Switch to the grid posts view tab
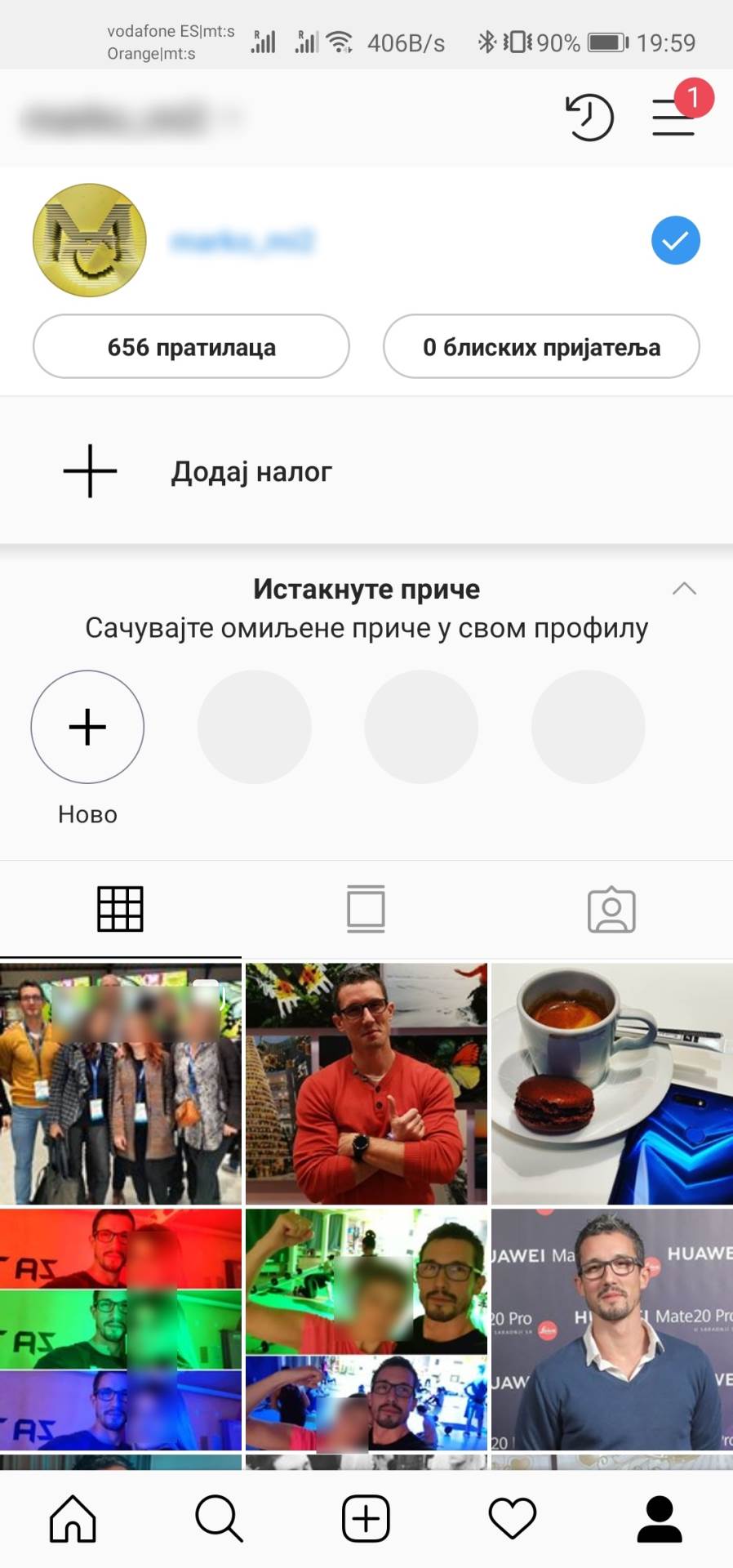 121,909
